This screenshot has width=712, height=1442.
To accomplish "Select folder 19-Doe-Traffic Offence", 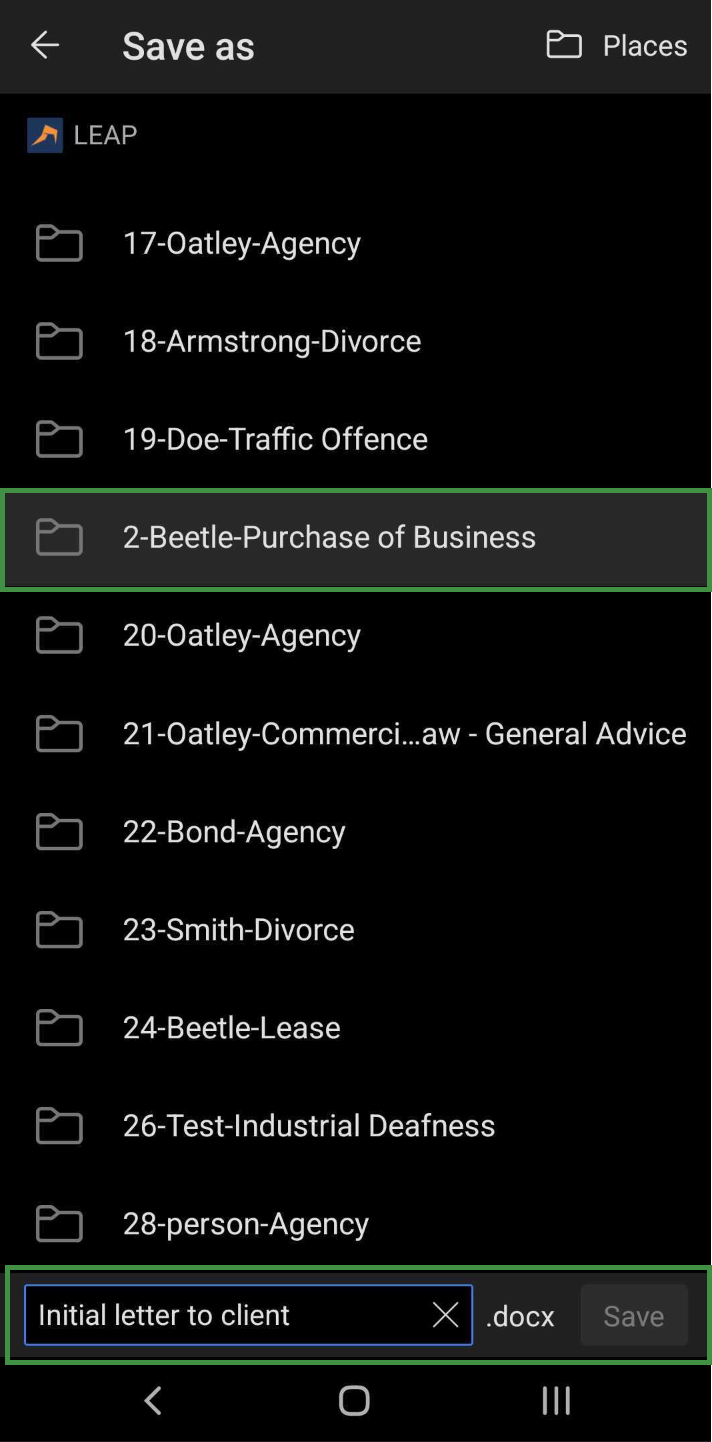I will coord(275,439).
